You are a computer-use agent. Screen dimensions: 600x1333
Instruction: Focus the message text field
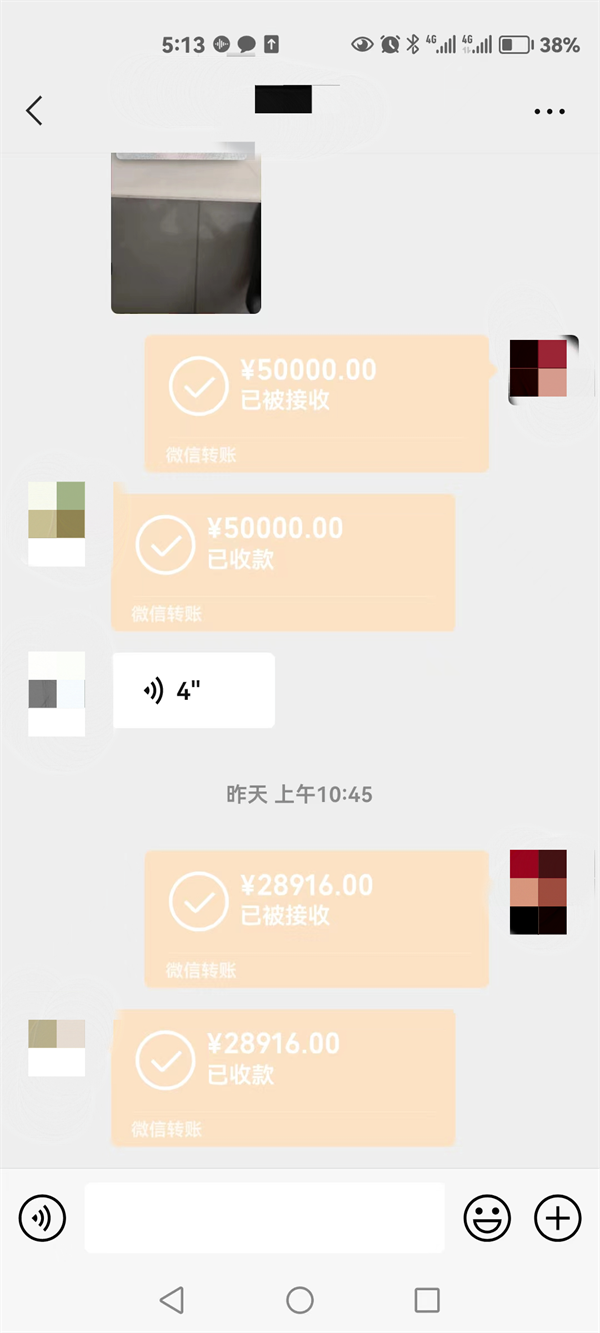coord(264,1217)
